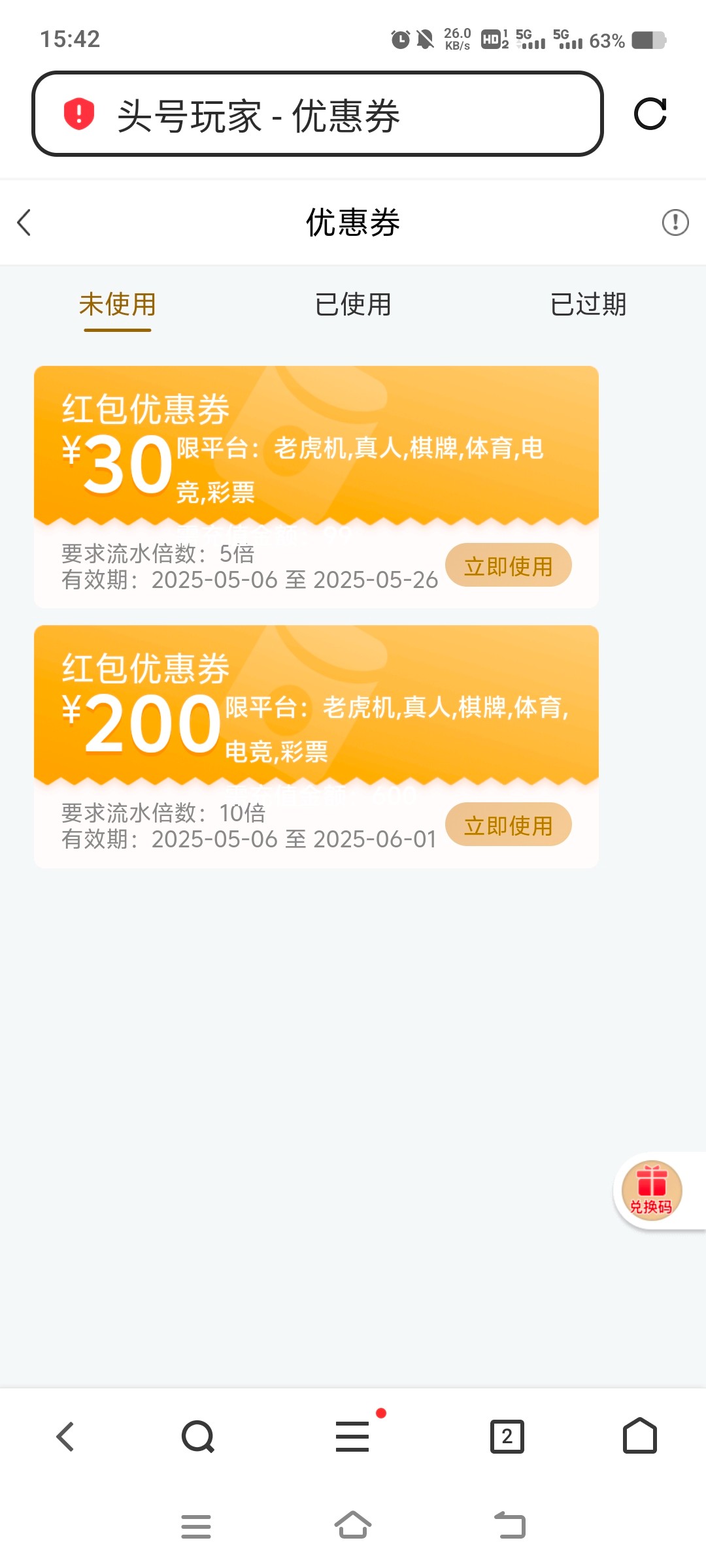The width and height of the screenshot is (706, 1568).
Task: Tap the browser address bar
Action: [x=317, y=114]
